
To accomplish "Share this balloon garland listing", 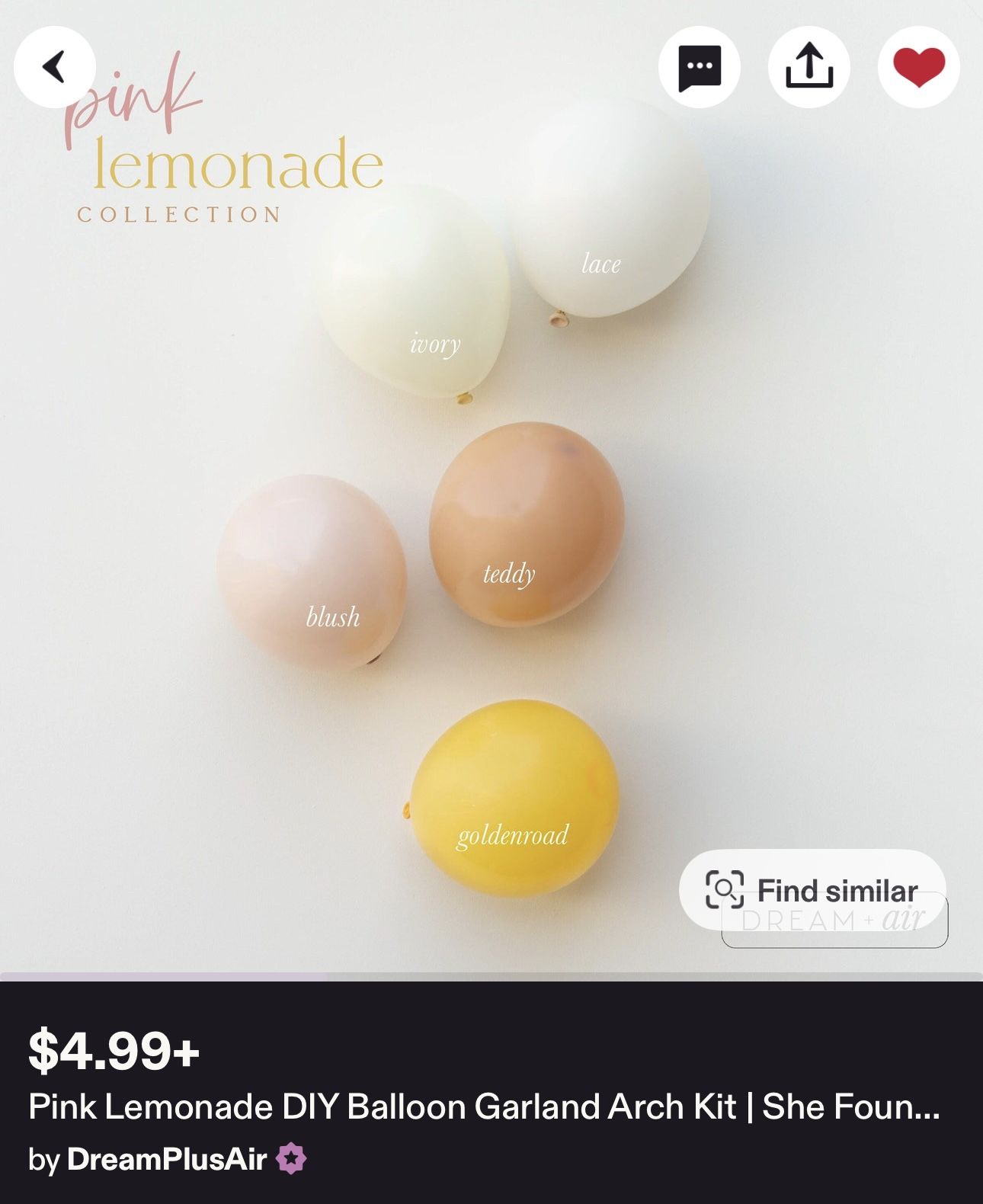I will pyautogui.click(x=808, y=67).
